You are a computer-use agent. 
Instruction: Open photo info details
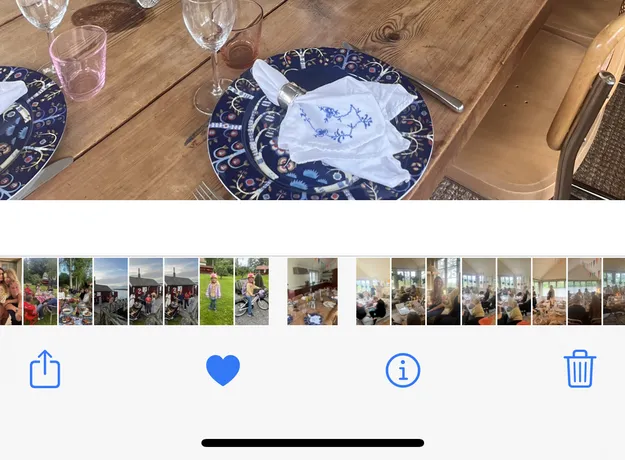403,370
